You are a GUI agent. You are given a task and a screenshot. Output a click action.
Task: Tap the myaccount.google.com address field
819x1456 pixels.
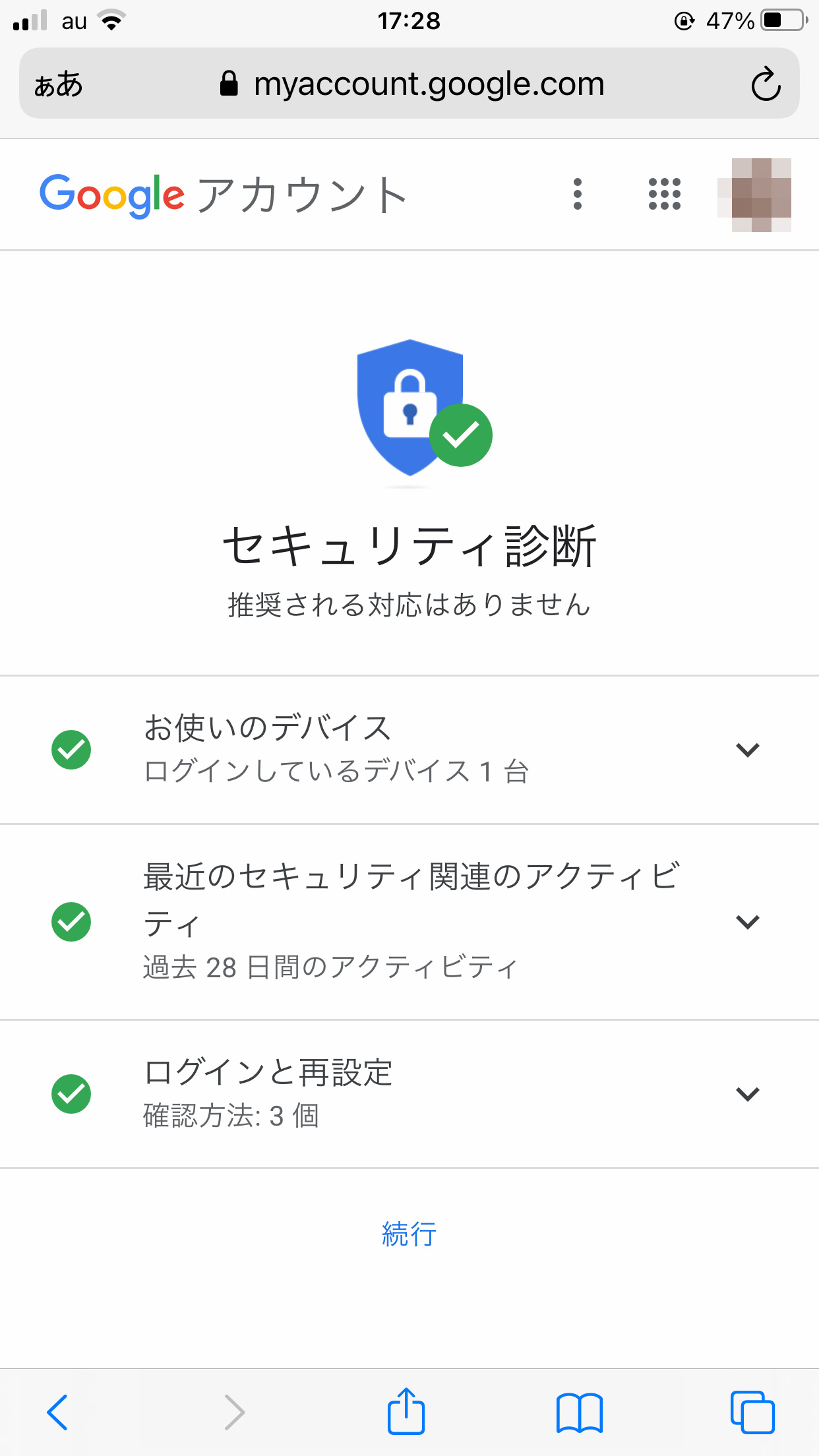pyautogui.click(x=411, y=84)
